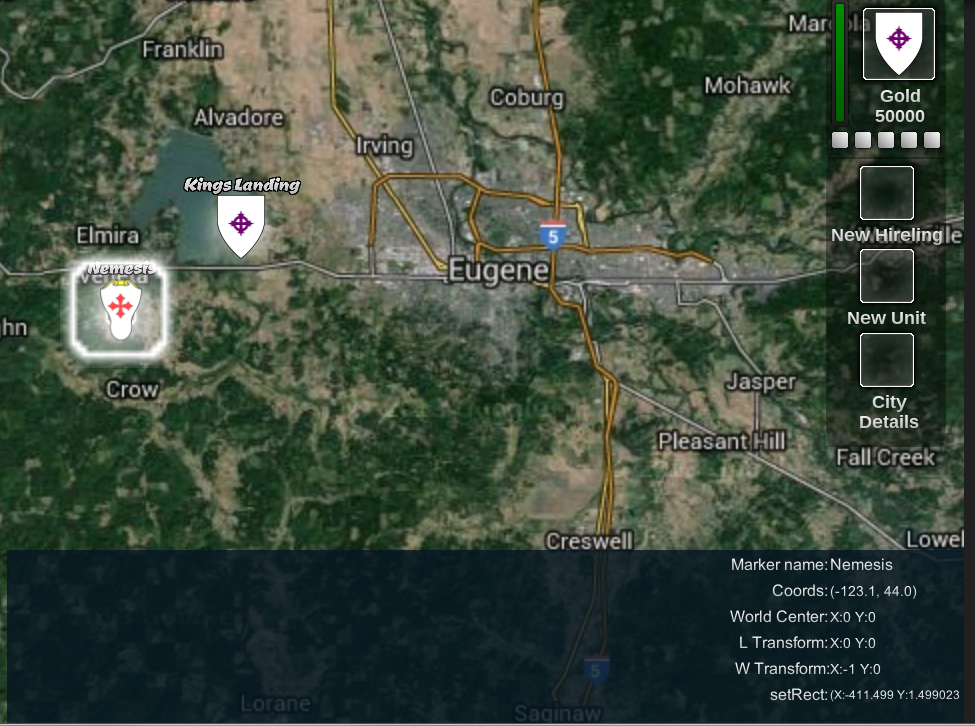The width and height of the screenshot is (975, 726).
Task: Create a New Unit
Action: tap(887, 276)
